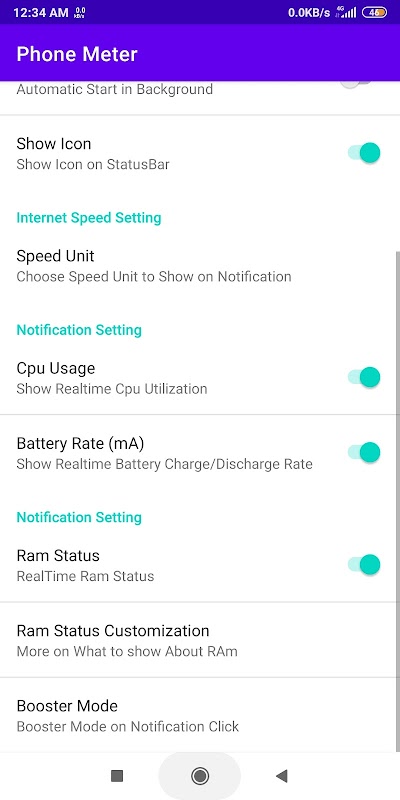Screen dimensions: 400x800
Task: Open the Speed Unit setting
Action: coord(200,266)
